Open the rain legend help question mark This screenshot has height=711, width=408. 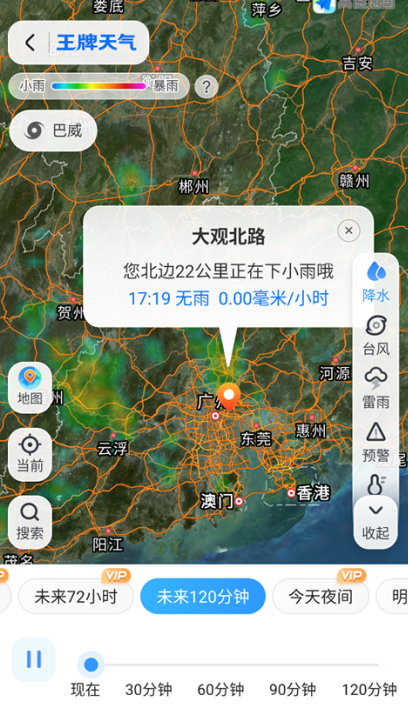(x=206, y=86)
